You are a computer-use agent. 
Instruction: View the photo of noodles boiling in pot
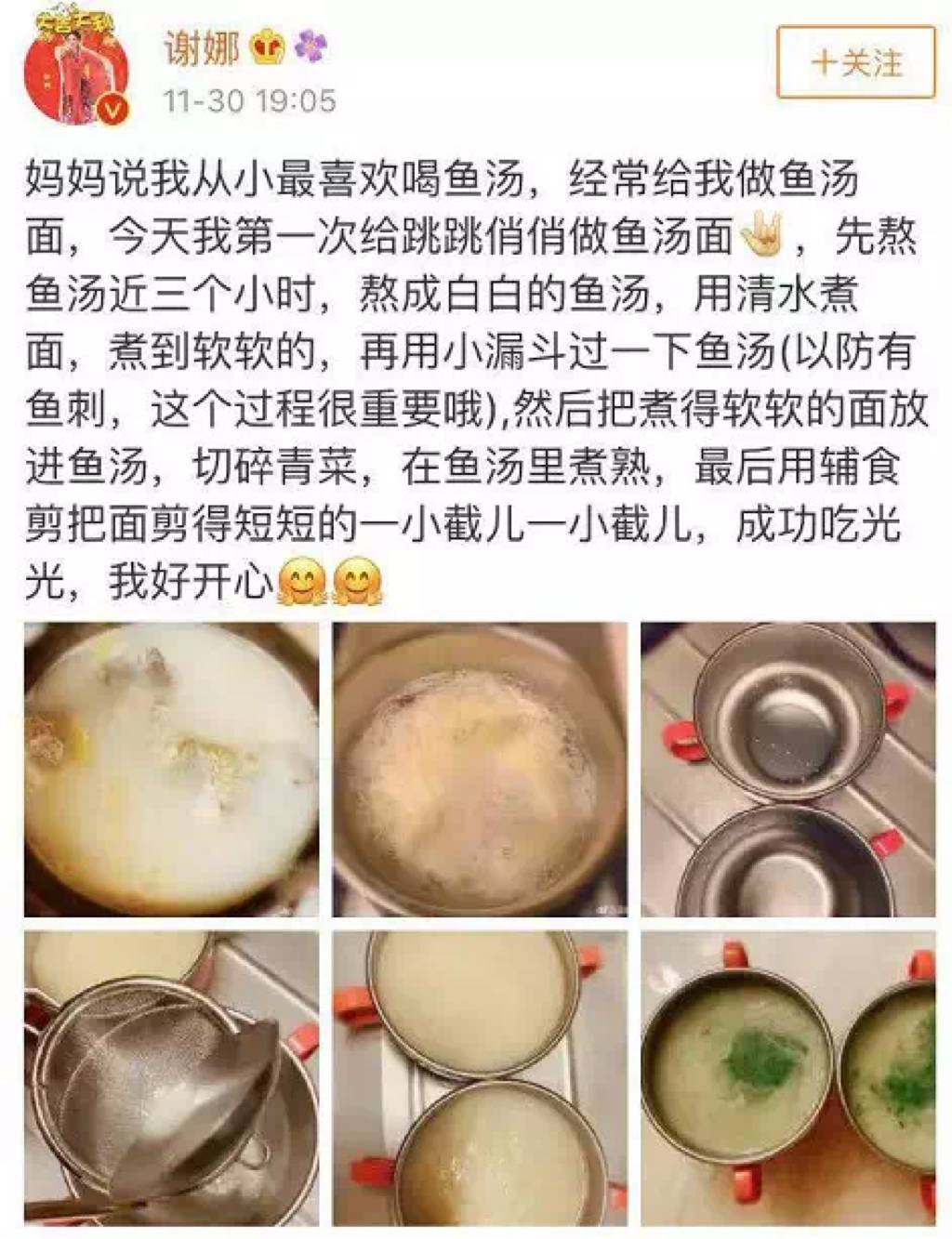tap(480, 770)
